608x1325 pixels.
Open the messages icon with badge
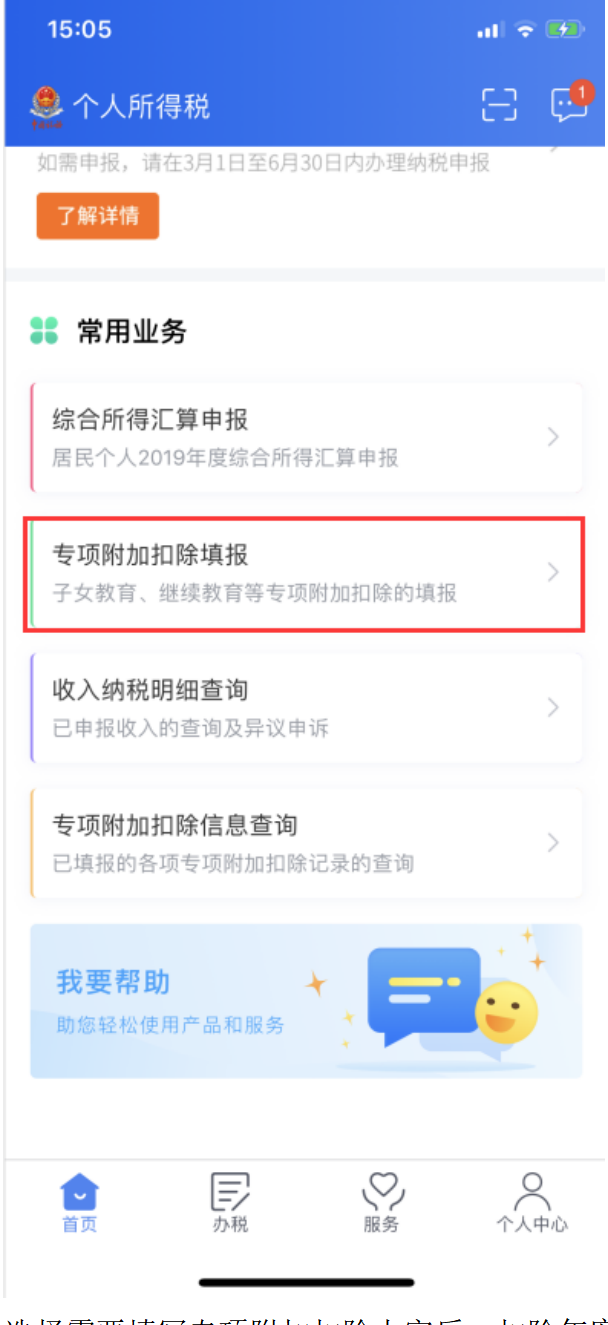[570, 103]
